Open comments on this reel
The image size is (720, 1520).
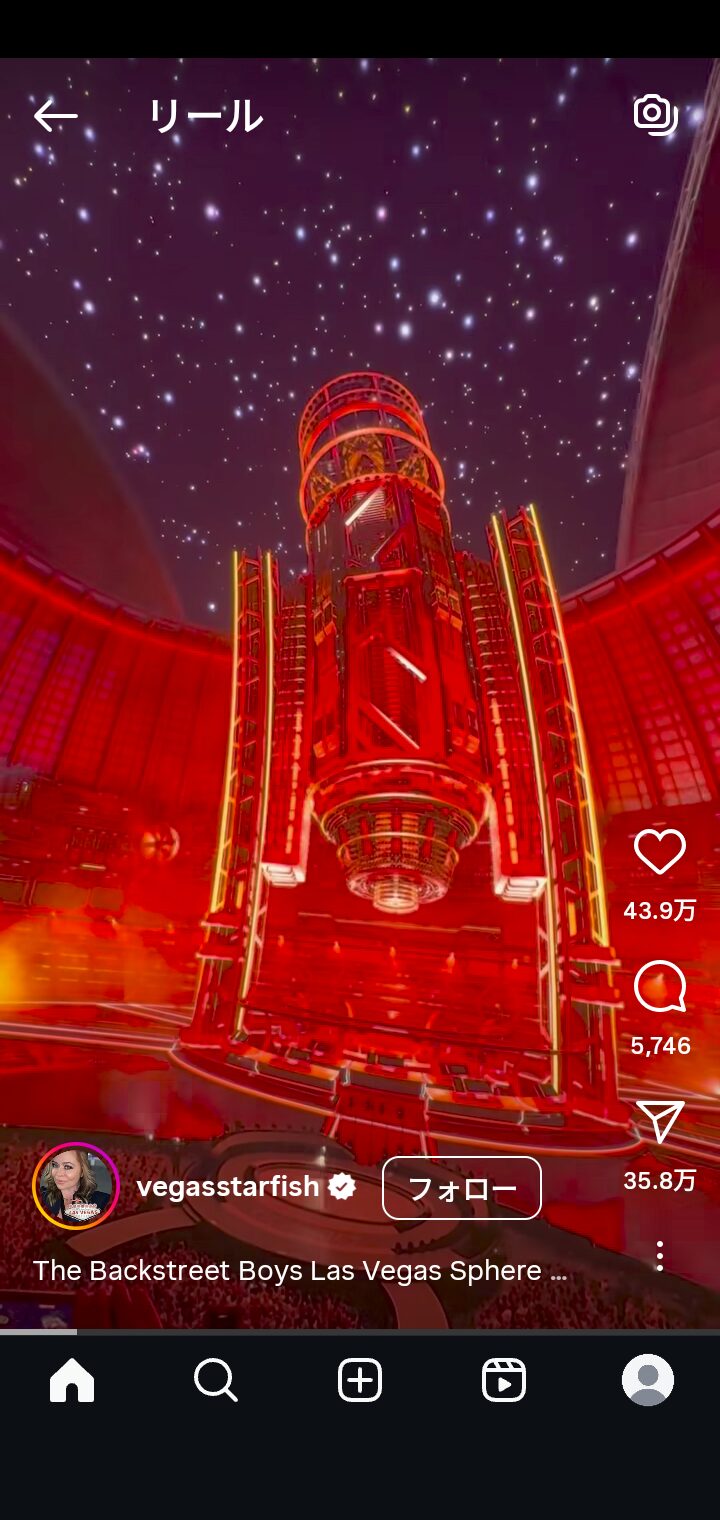pyautogui.click(x=660, y=988)
